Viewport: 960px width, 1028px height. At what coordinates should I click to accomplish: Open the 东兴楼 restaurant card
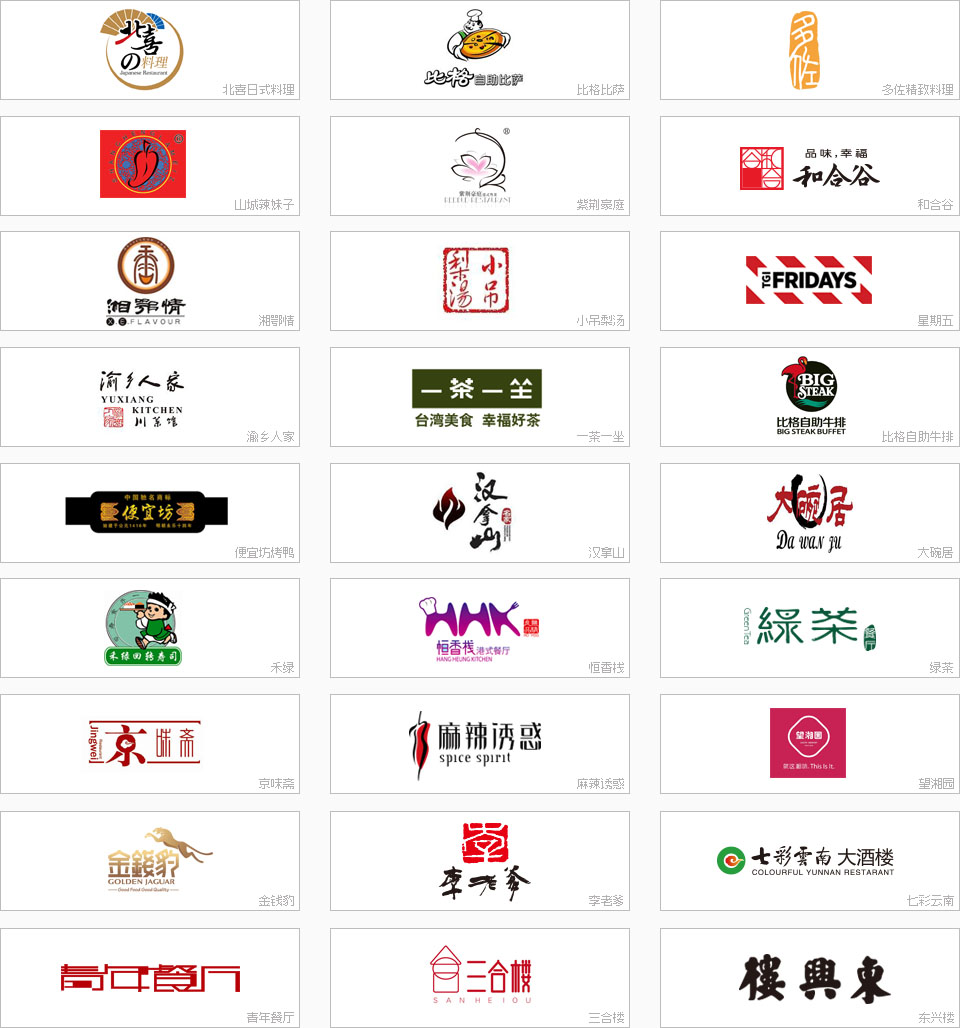[810, 977]
